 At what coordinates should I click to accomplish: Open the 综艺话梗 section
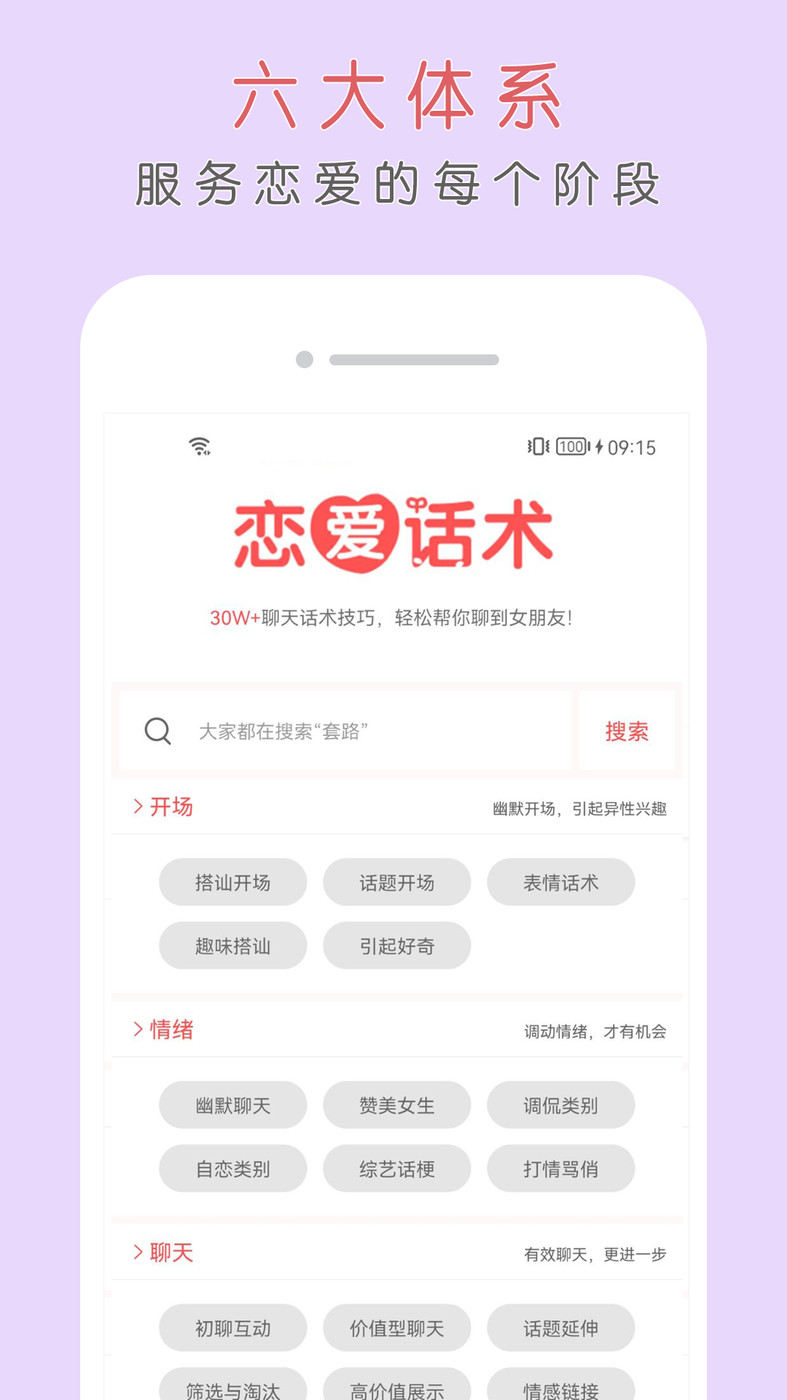(397, 1168)
